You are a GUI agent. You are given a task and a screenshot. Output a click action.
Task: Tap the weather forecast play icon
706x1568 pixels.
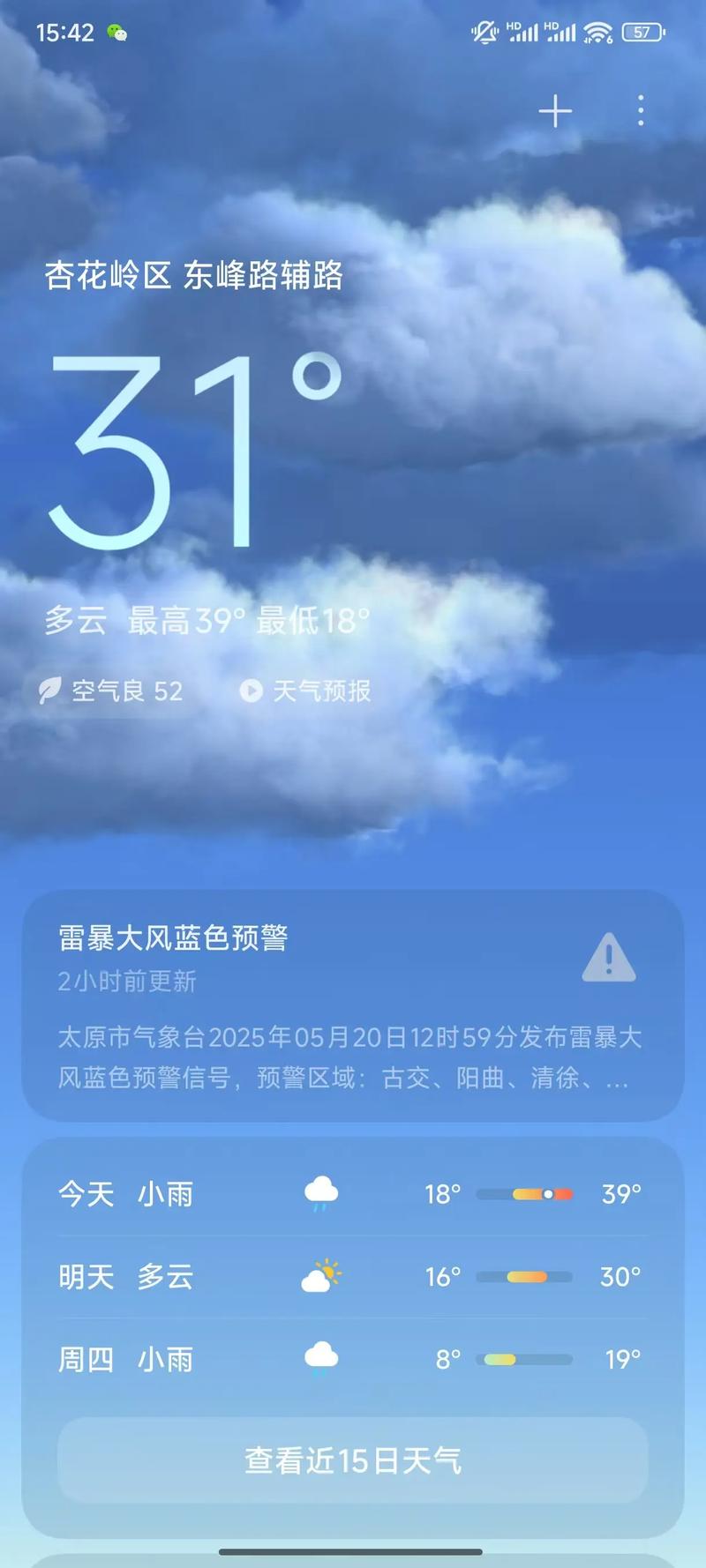(x=251, y=691)
